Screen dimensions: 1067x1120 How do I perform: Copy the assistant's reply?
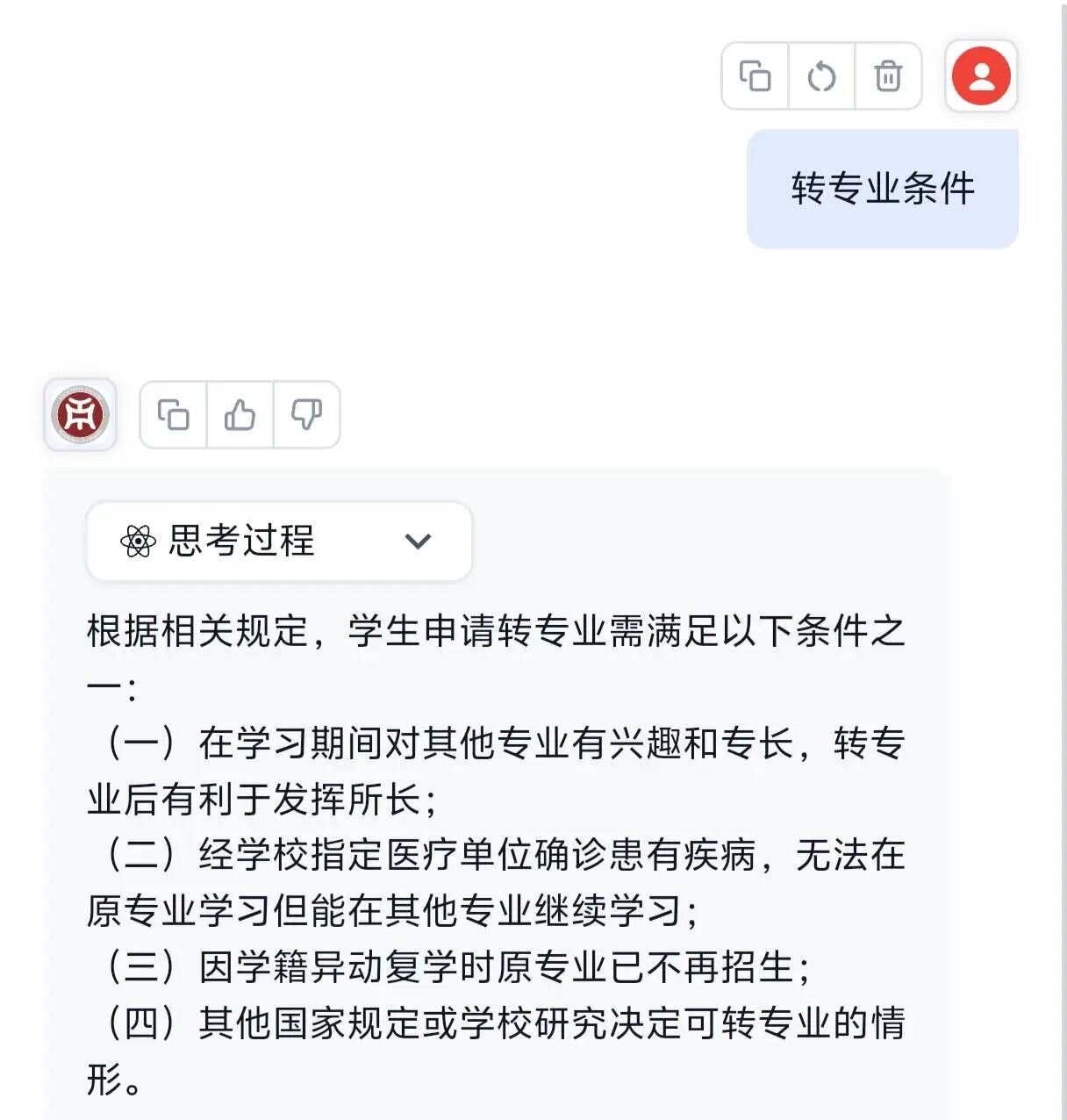(173, 415)
